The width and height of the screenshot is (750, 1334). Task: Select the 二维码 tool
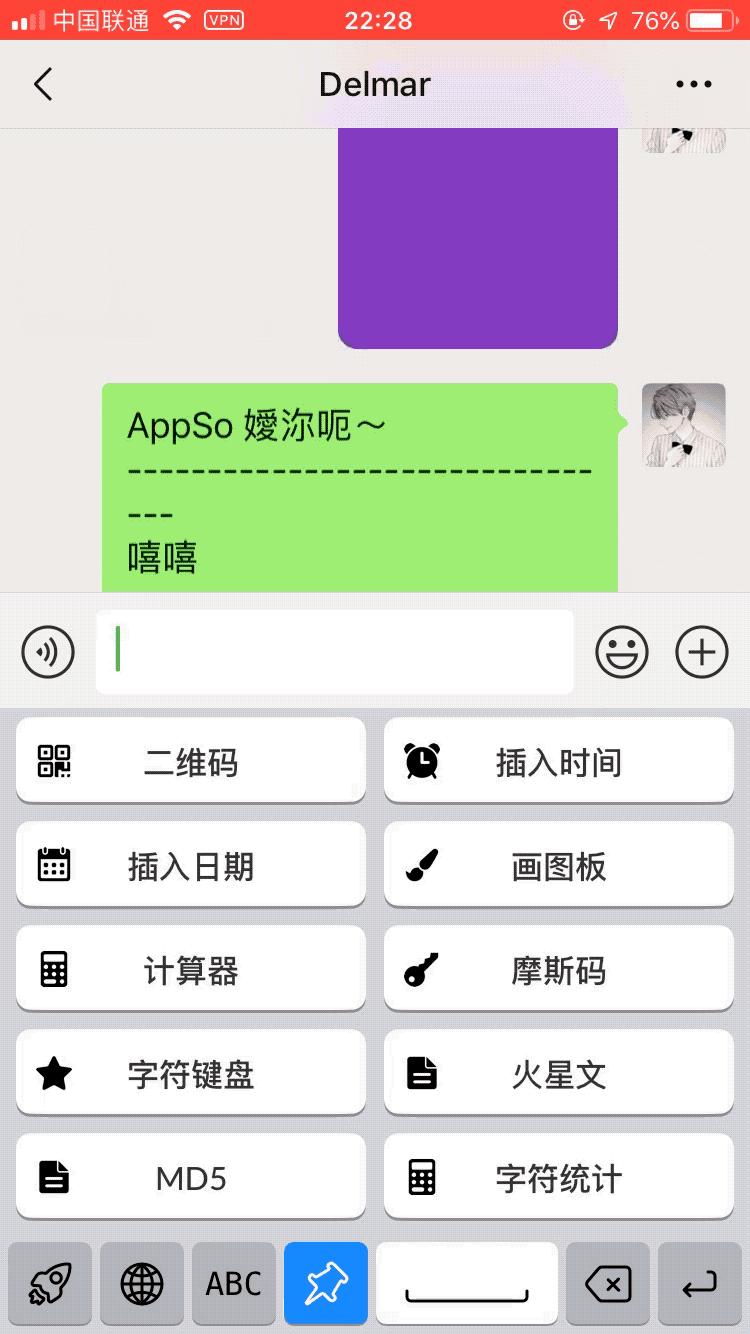pos(191,762)
